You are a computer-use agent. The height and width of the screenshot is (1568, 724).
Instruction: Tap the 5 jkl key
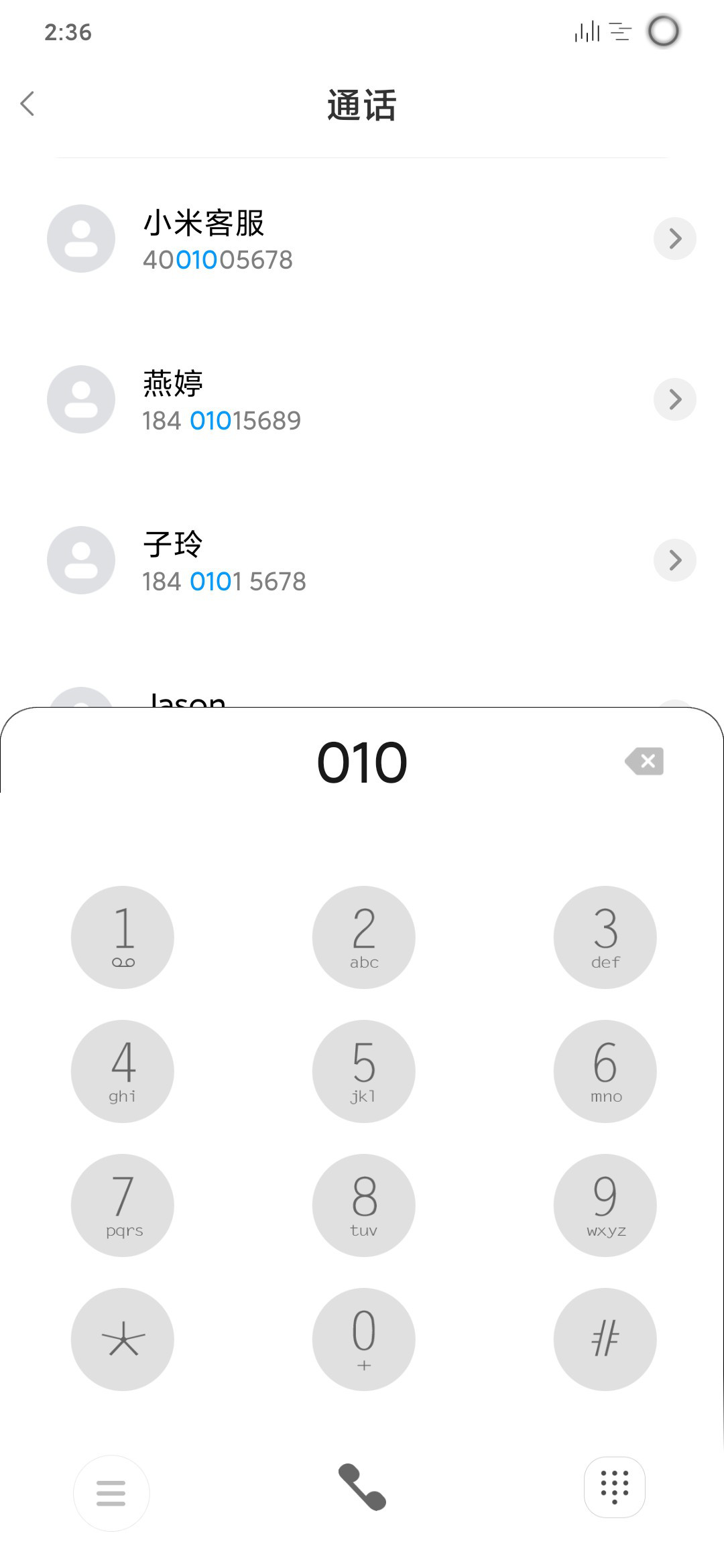click(x=364, y=1071)
